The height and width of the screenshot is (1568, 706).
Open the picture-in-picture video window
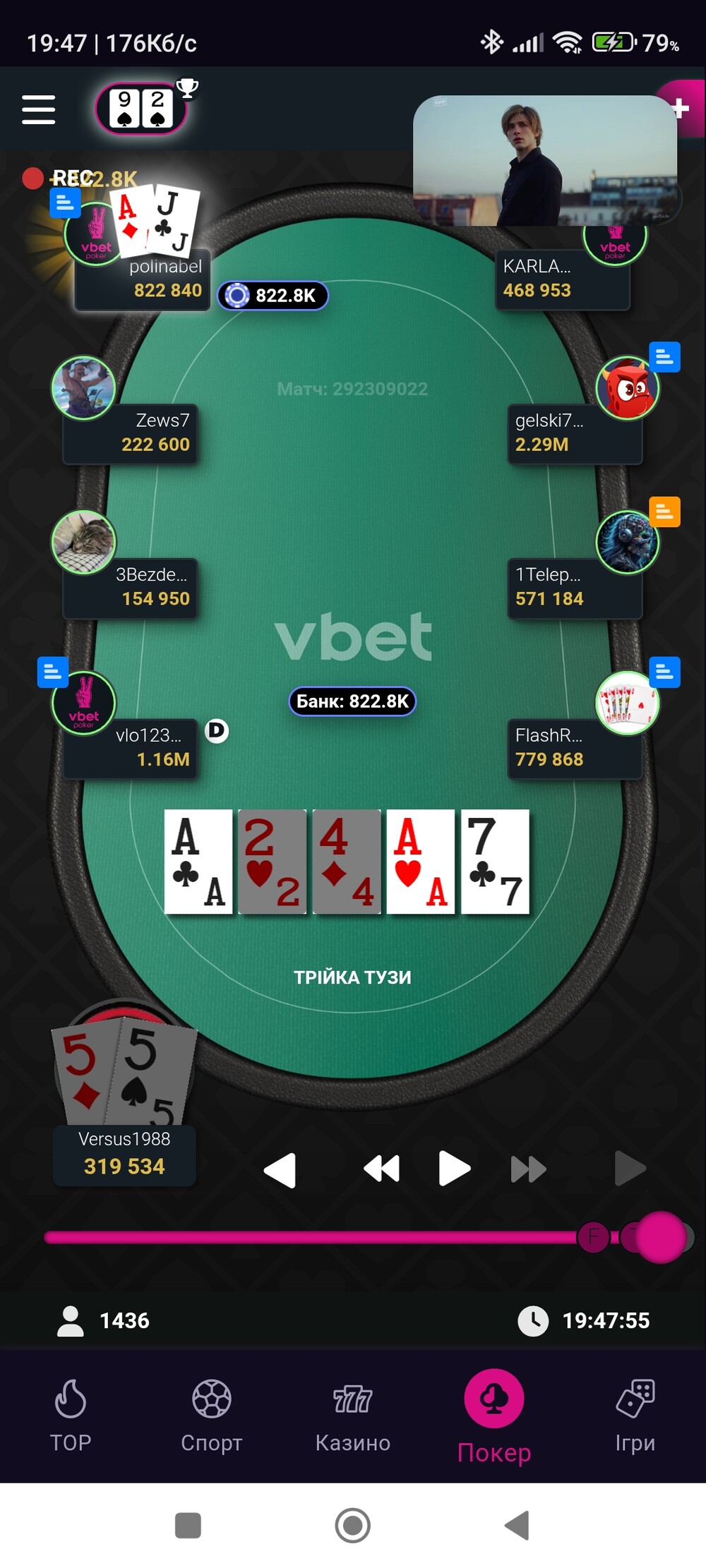545,160
